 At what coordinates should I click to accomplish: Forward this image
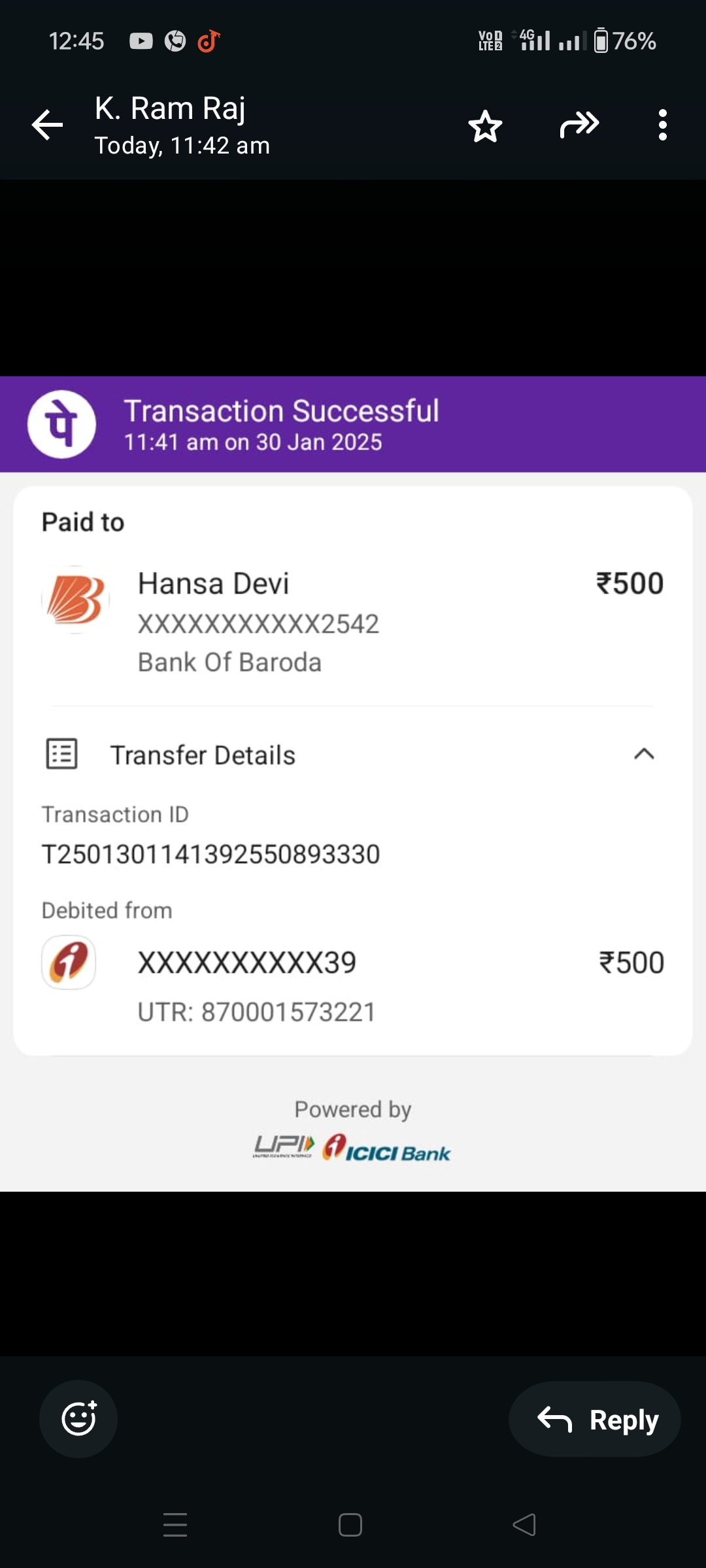(x=579, y=125)
